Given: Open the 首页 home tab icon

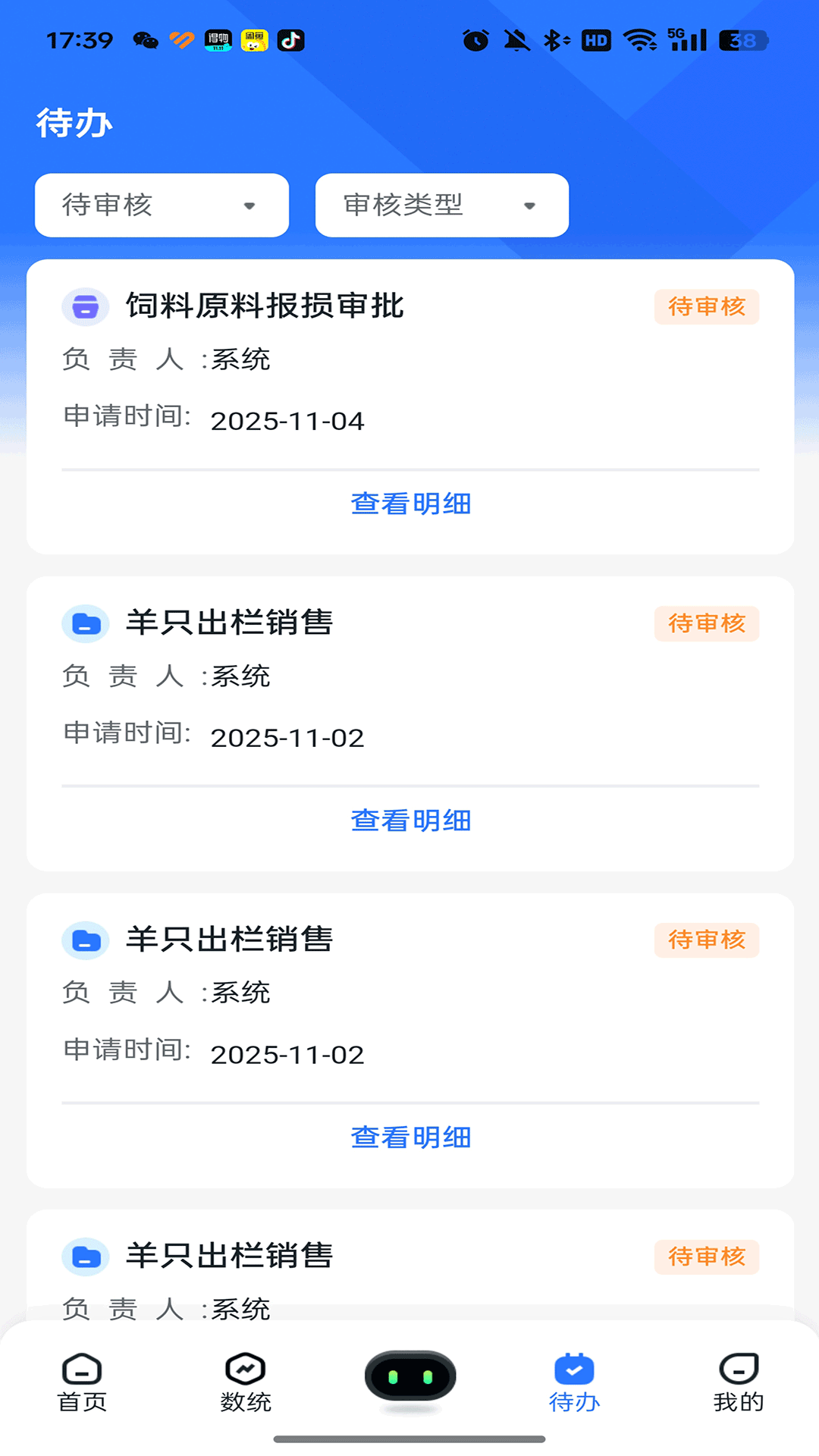Looking at the screenshot, I should pyautogui.click(x=80, y=1373).
